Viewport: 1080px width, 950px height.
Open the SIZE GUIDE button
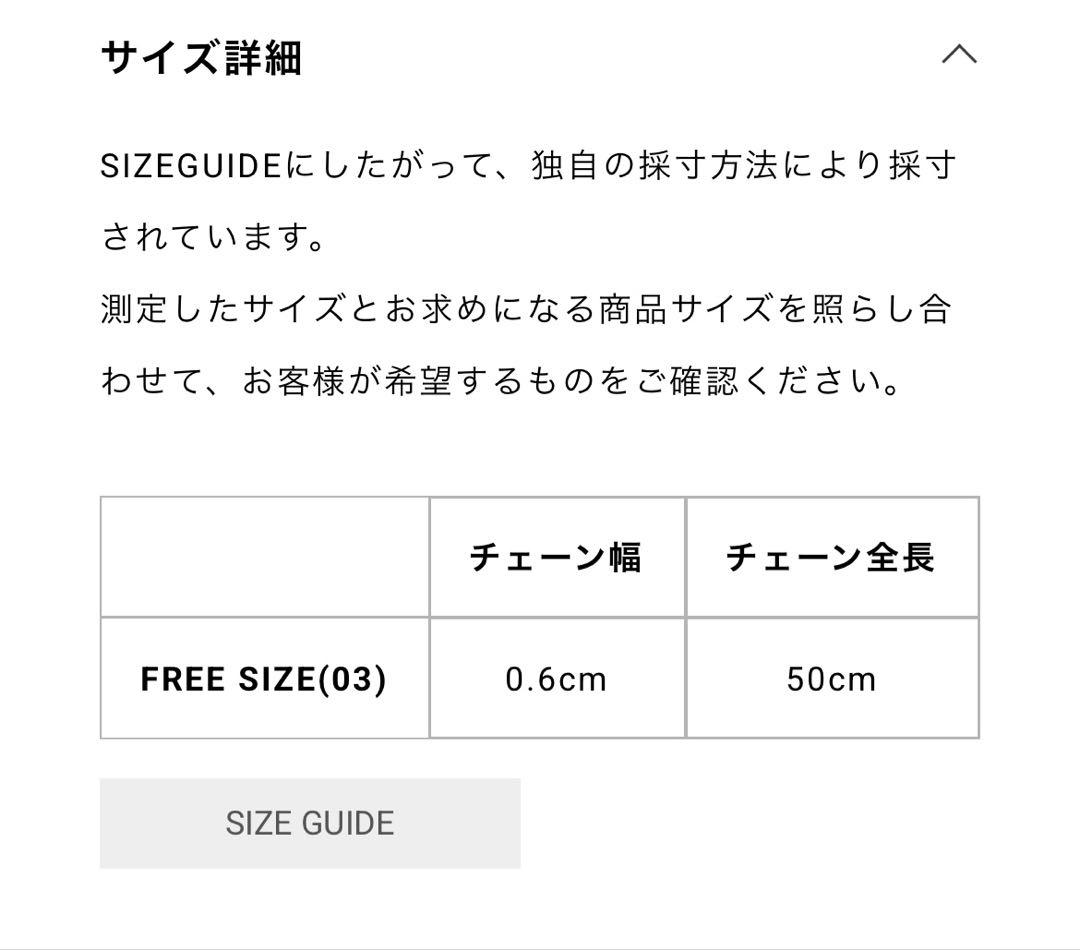310,823
